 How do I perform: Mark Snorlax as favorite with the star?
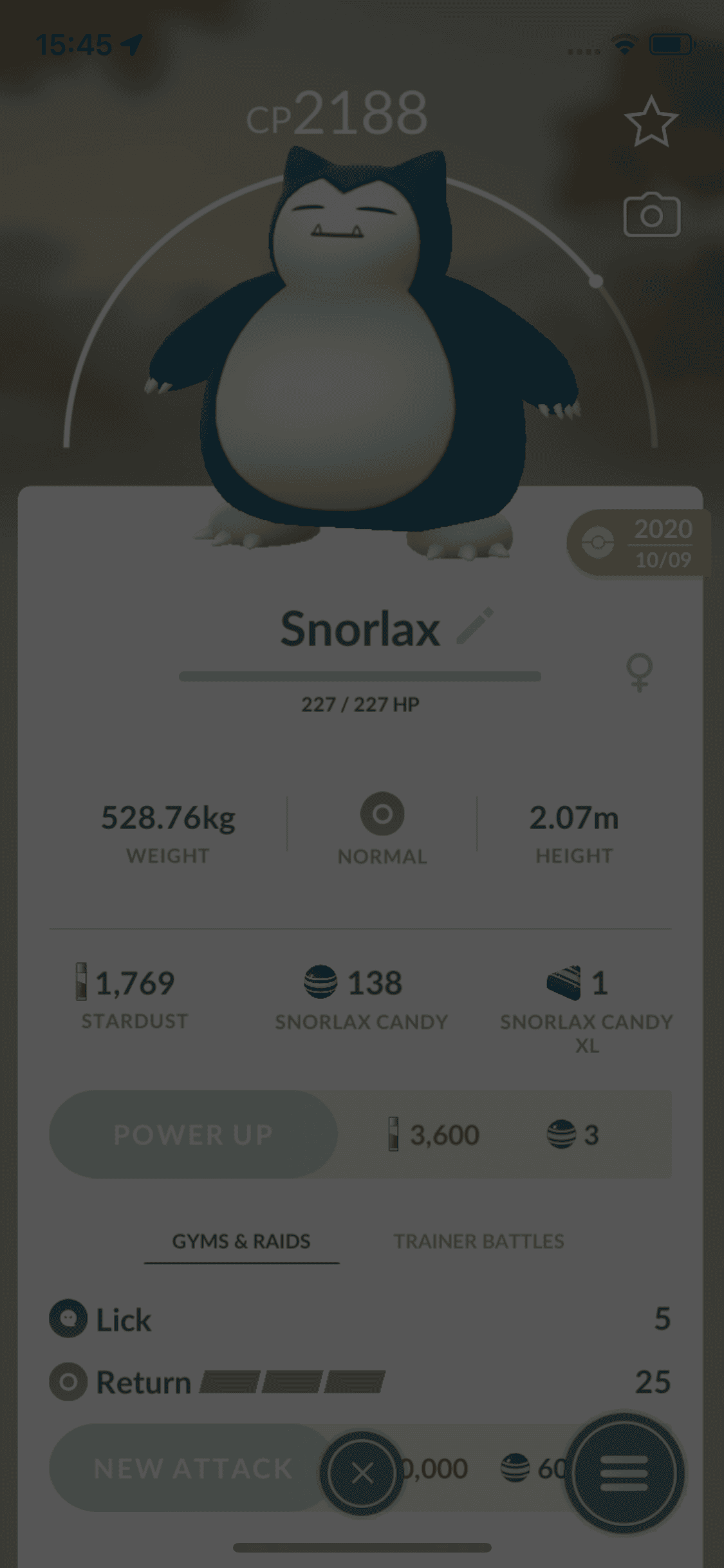coord(651,122)
